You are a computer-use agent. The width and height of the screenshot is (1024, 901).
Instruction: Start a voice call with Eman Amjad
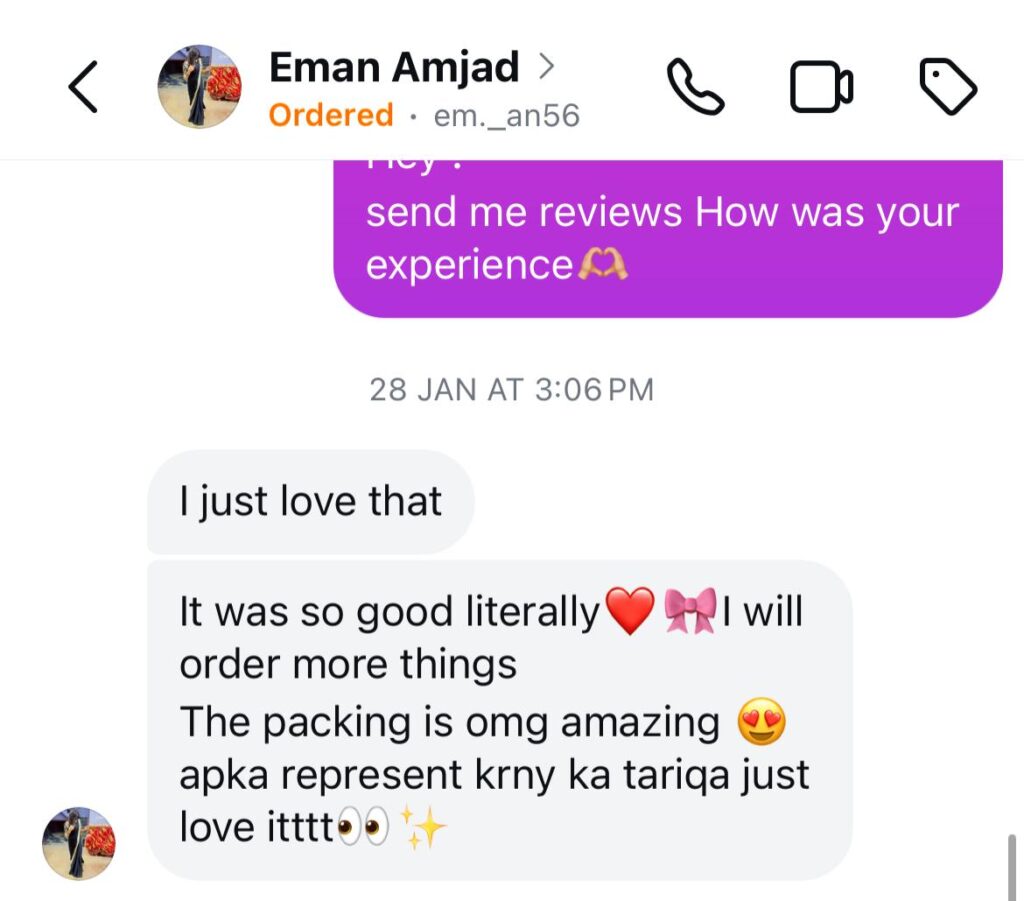[695, 87]
